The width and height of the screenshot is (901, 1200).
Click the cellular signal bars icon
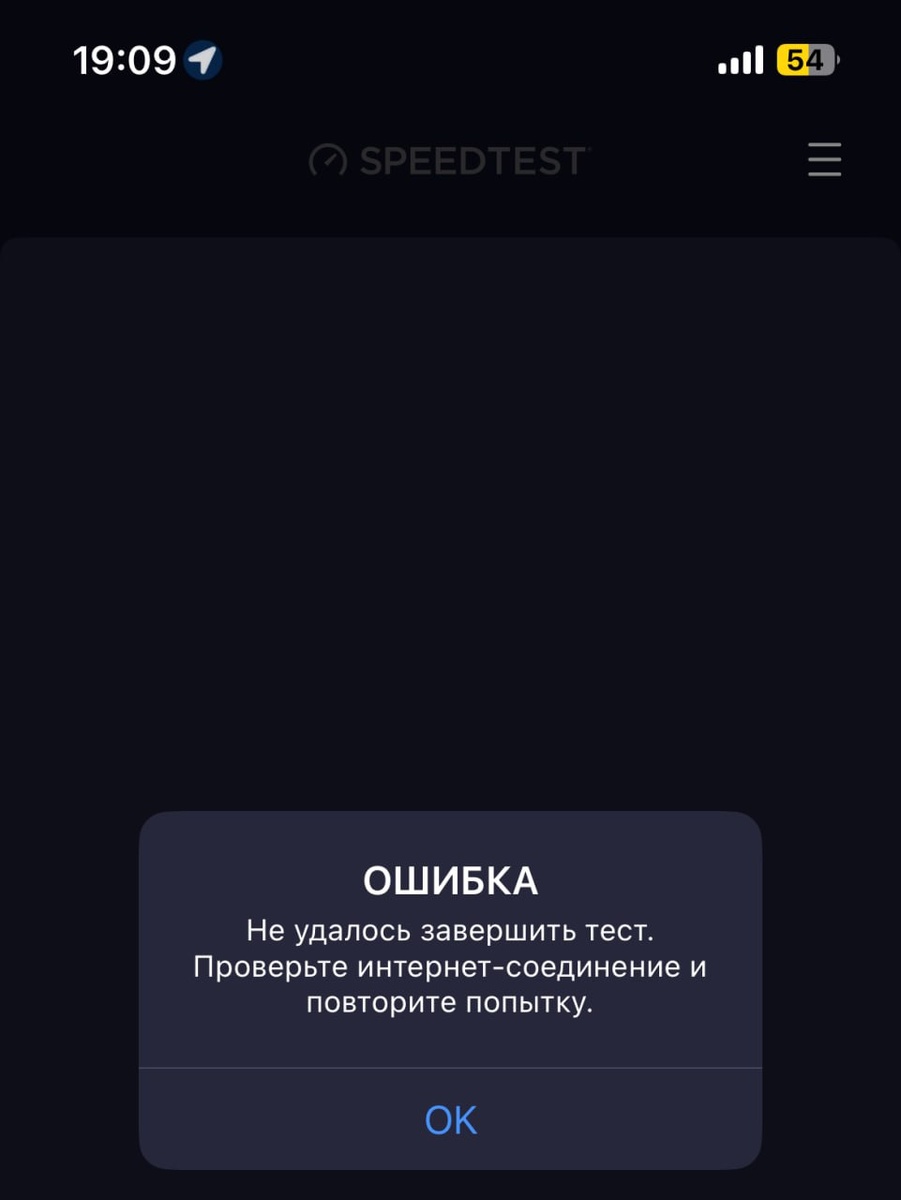click(740, 60)
